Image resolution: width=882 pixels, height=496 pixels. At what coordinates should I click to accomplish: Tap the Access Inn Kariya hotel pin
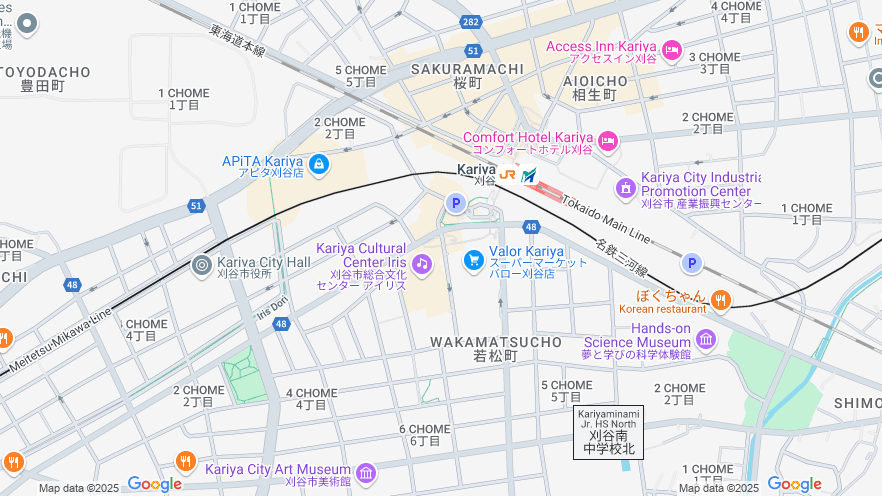[x=672, y=49]
